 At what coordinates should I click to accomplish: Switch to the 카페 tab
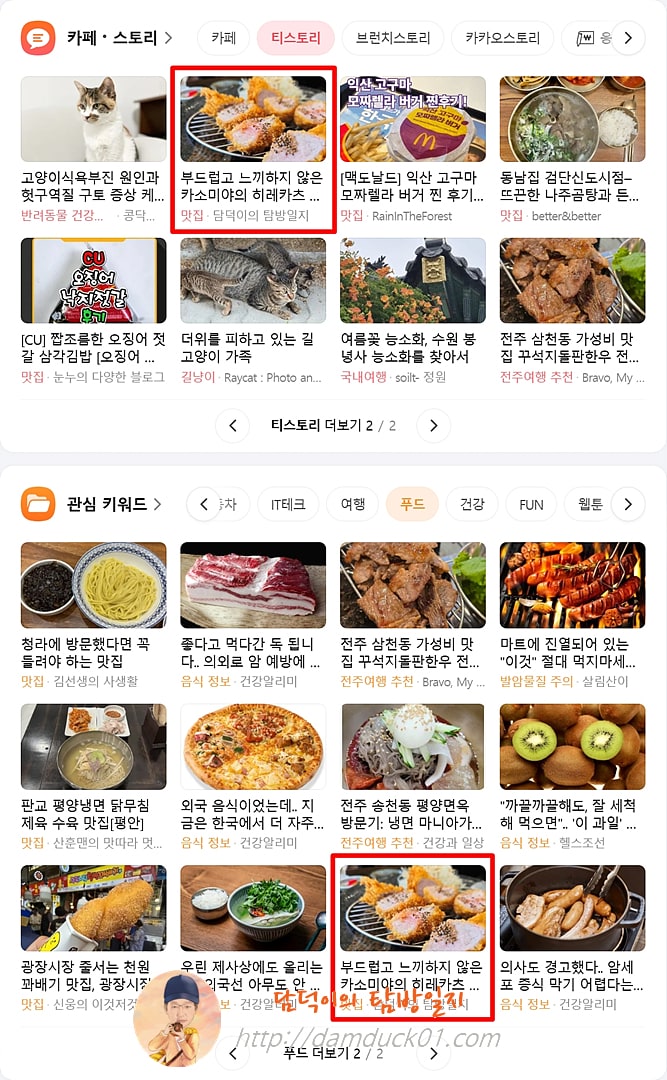pos(222,38)
